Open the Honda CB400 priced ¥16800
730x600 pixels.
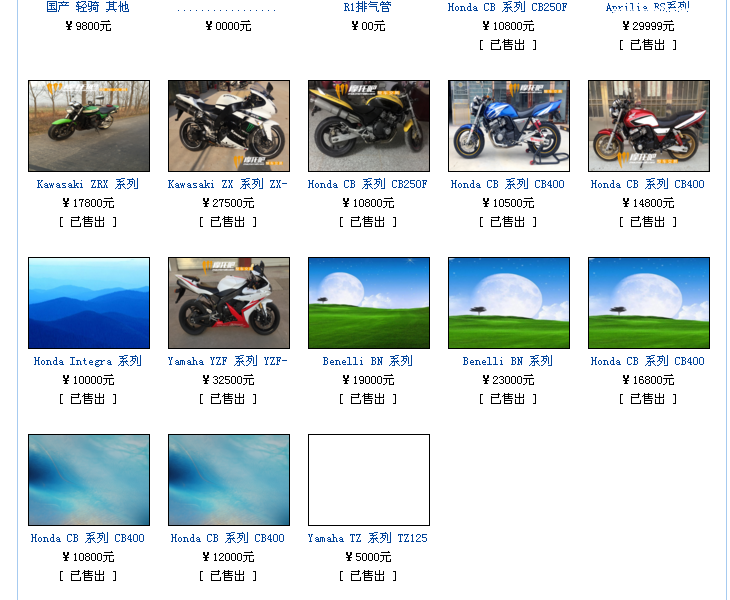click(x=648, y=361)
